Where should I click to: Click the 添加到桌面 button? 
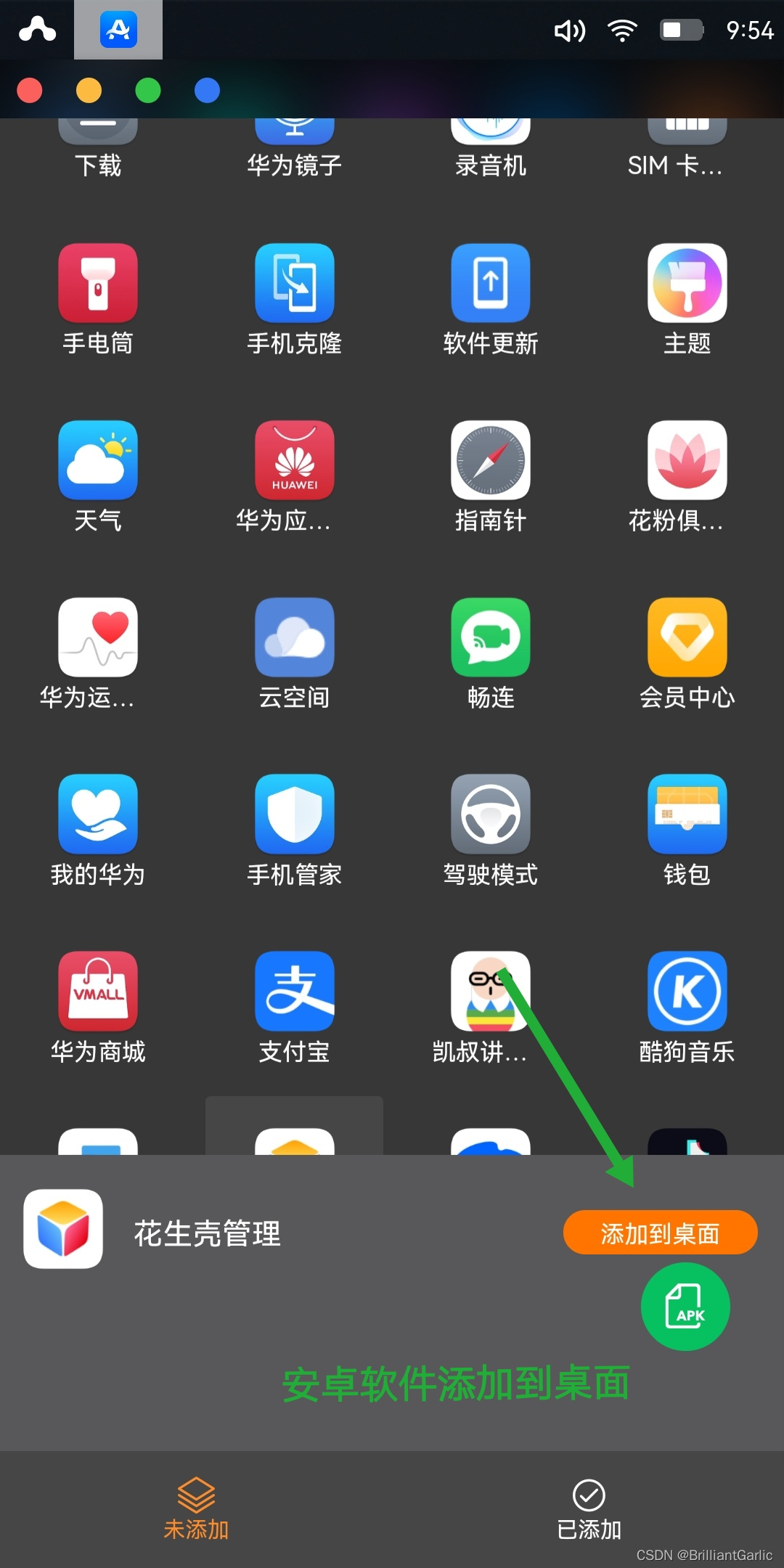(659, 1232)
